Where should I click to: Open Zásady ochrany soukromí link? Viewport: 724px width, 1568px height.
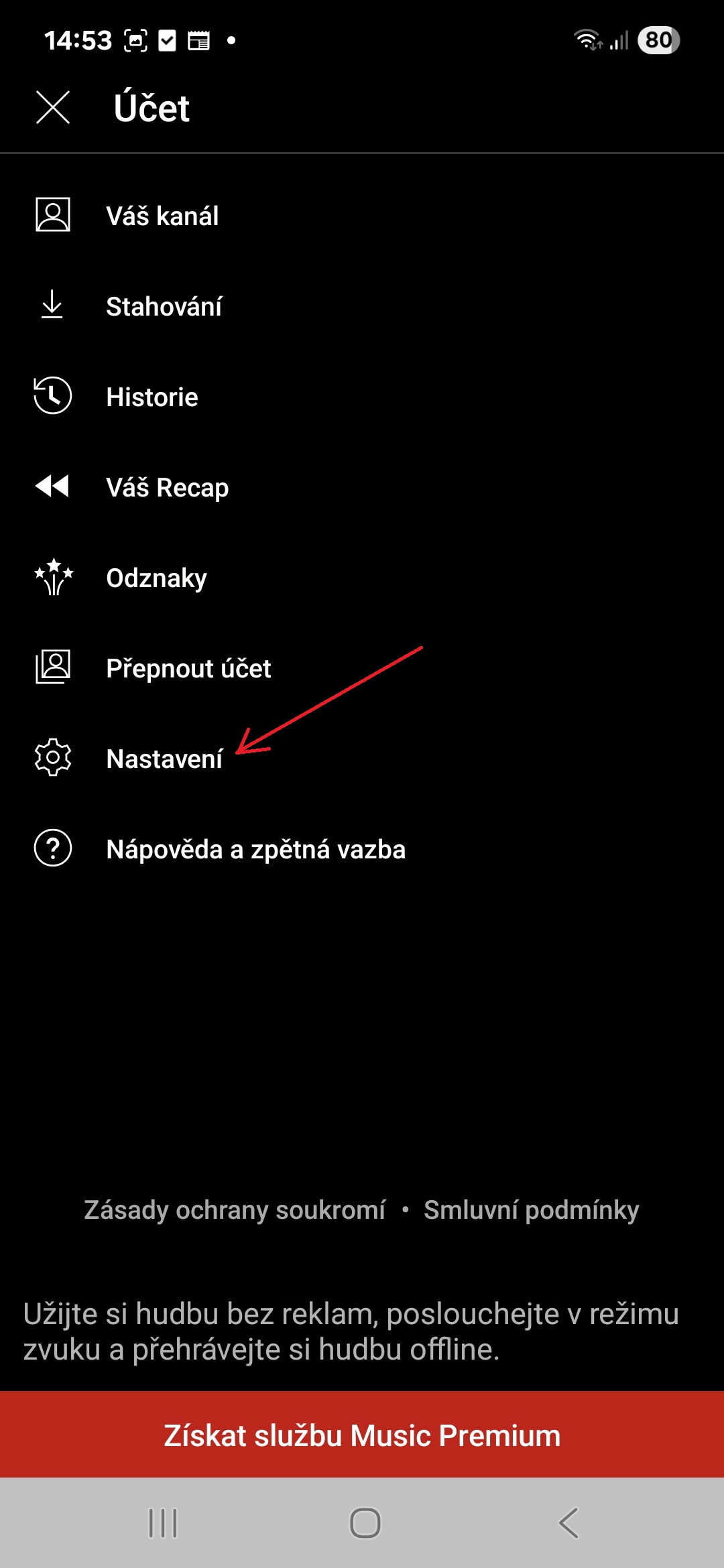point(235,1210)
